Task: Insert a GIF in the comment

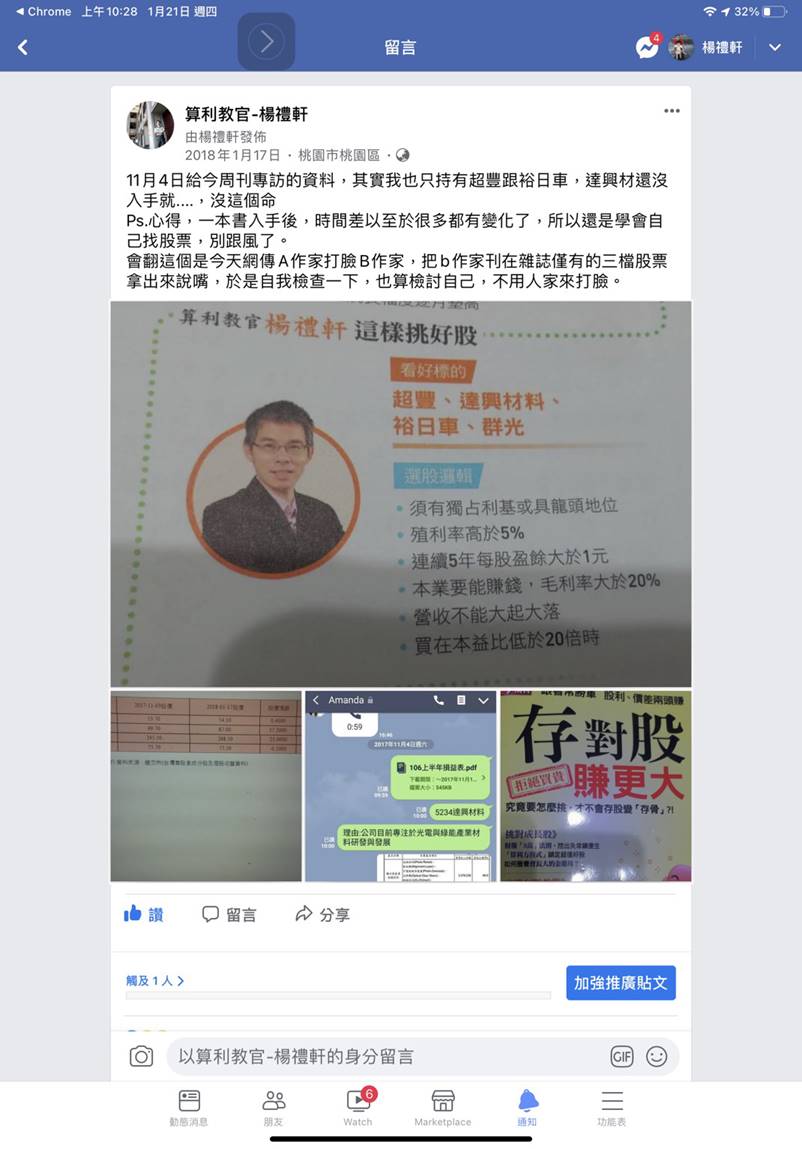Action: pyautogui.click(x=621, y=1056)
